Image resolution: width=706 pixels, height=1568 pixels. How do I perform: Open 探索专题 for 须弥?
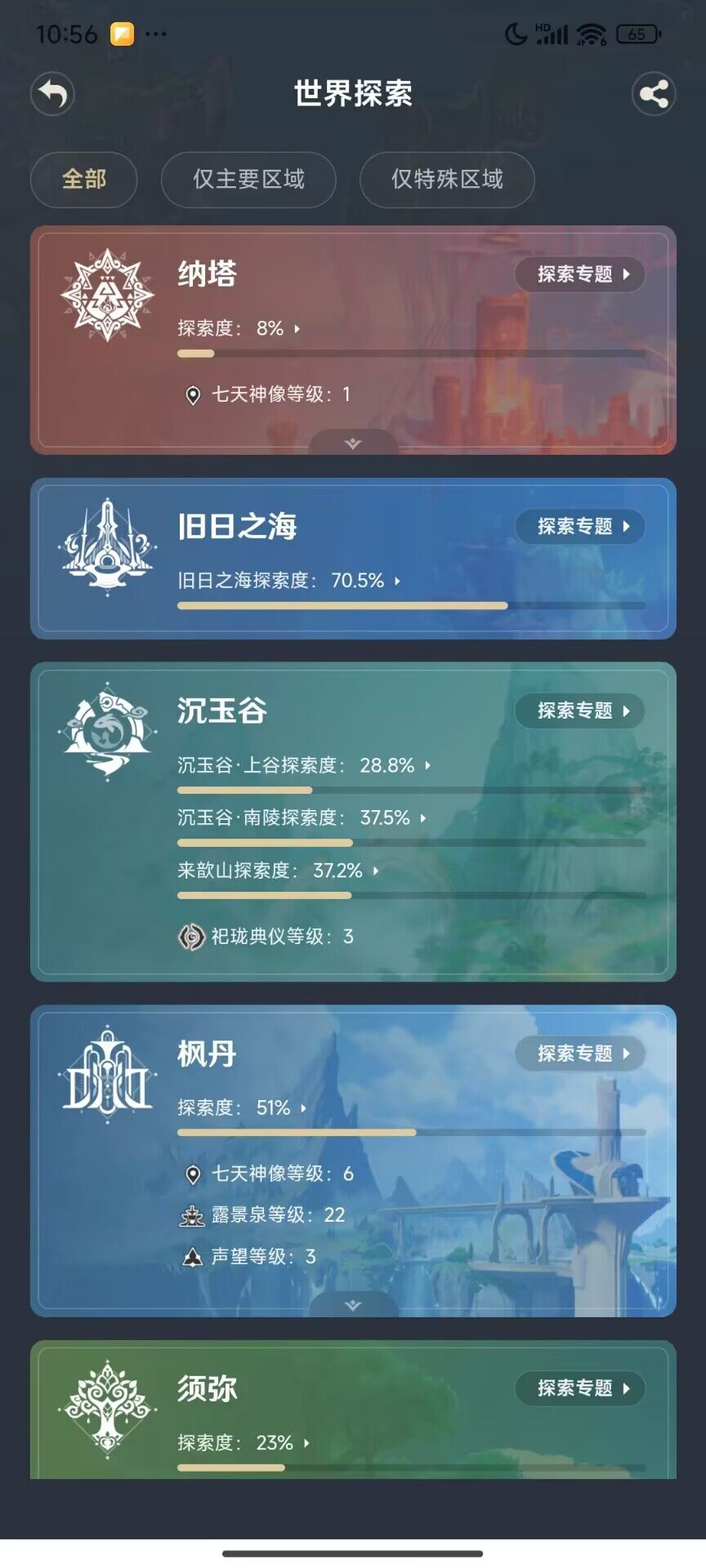click(x=580, y=1388)
